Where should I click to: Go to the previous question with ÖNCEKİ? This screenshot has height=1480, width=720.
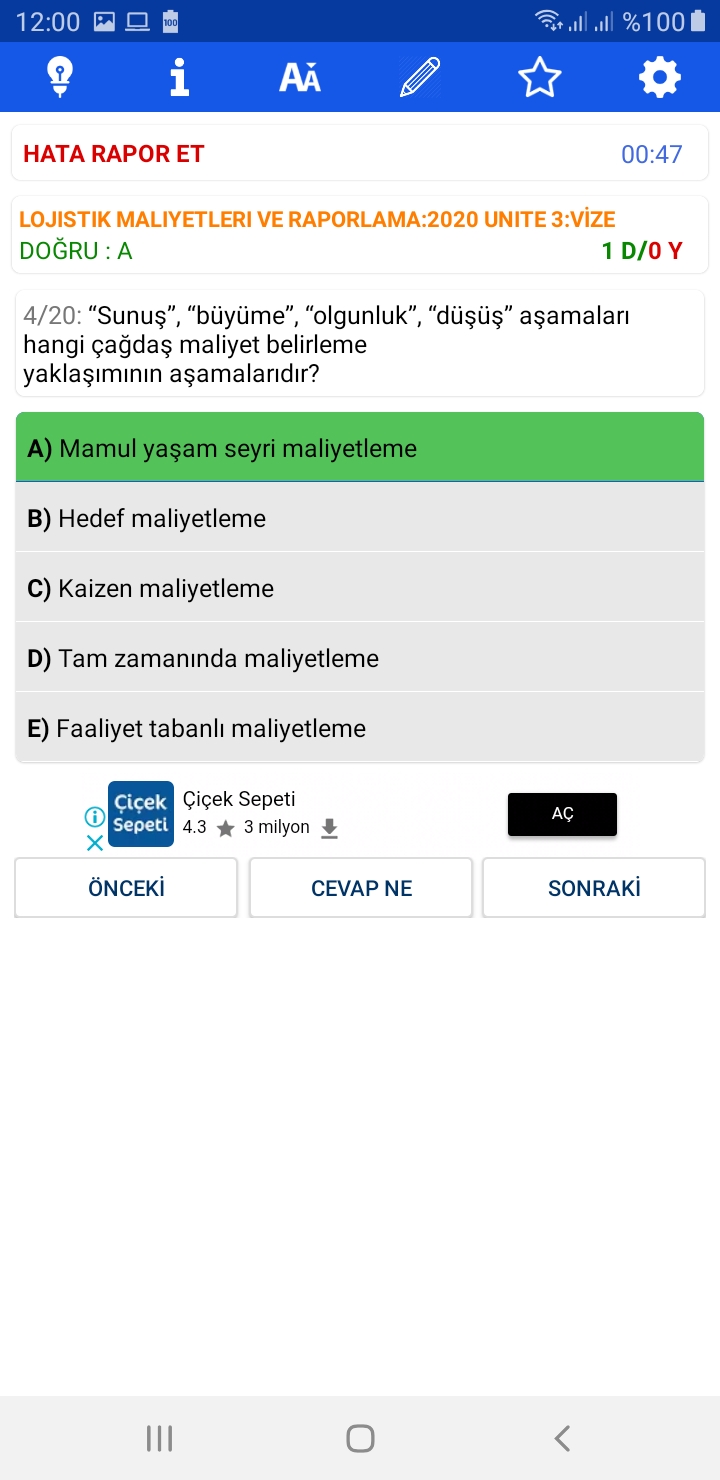126,888
